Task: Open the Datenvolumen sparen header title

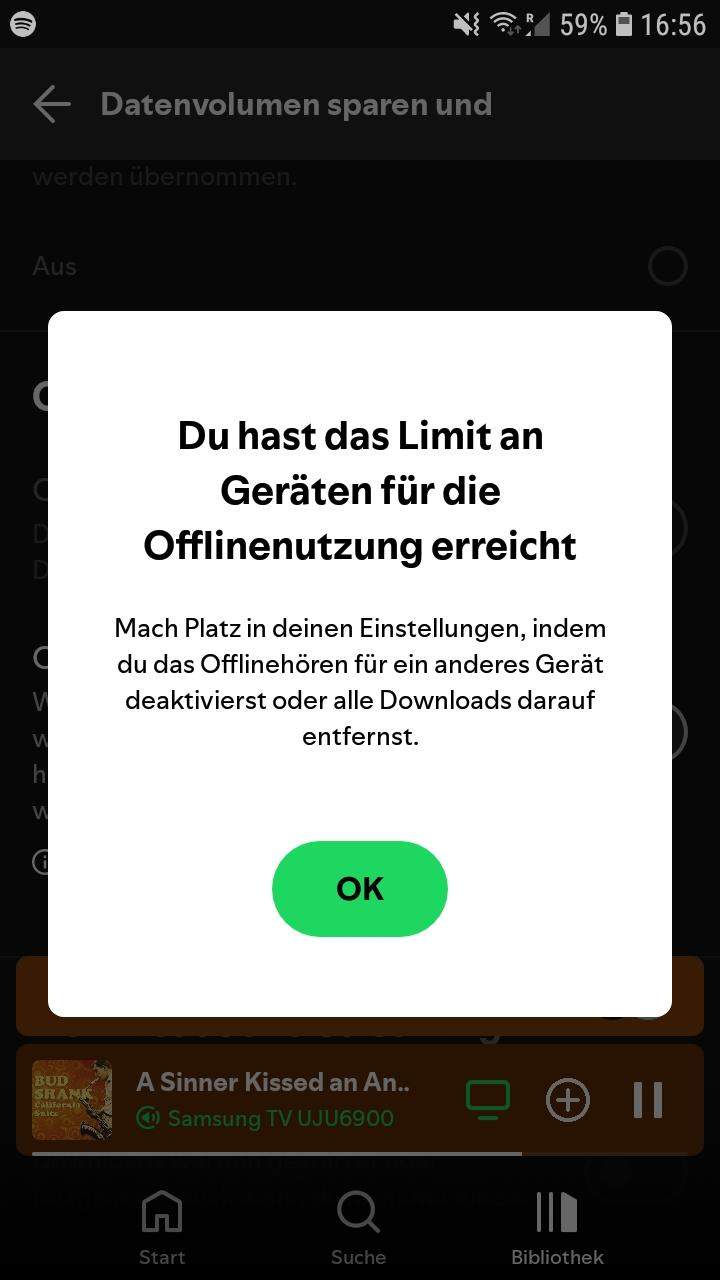Action: pyautogui.click(x=296, y=104)
